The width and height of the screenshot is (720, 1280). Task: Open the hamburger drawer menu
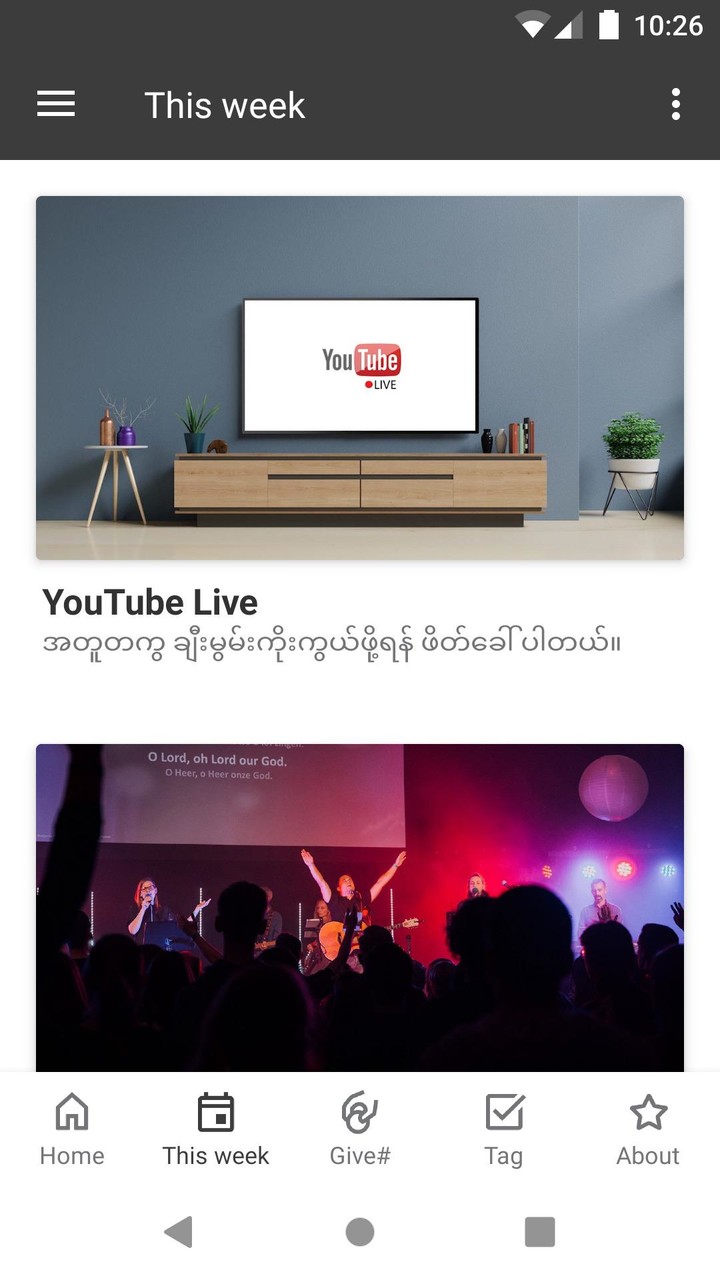click(x=56, y=104)
